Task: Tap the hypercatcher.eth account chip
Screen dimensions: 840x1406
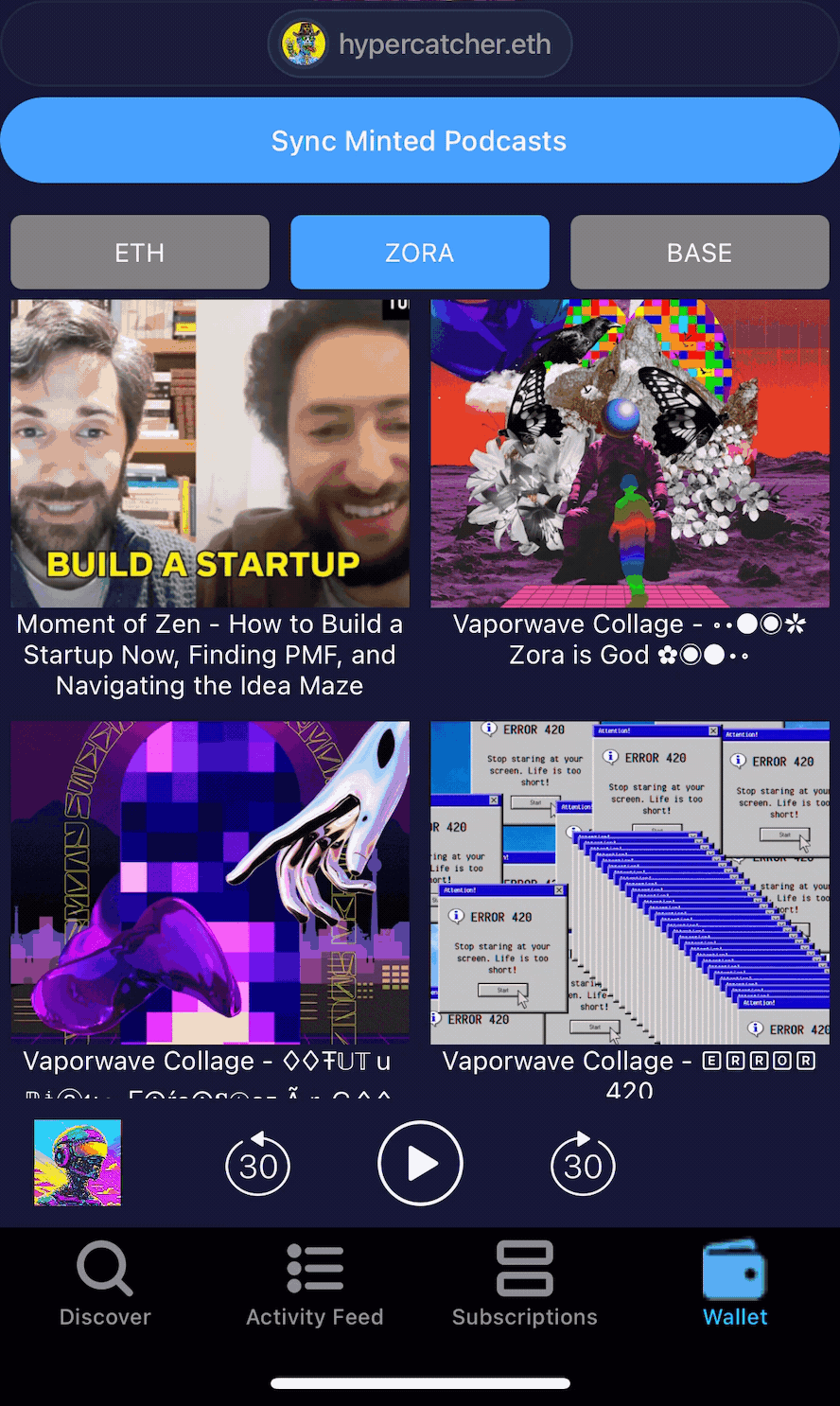Action: click(420, 44)
